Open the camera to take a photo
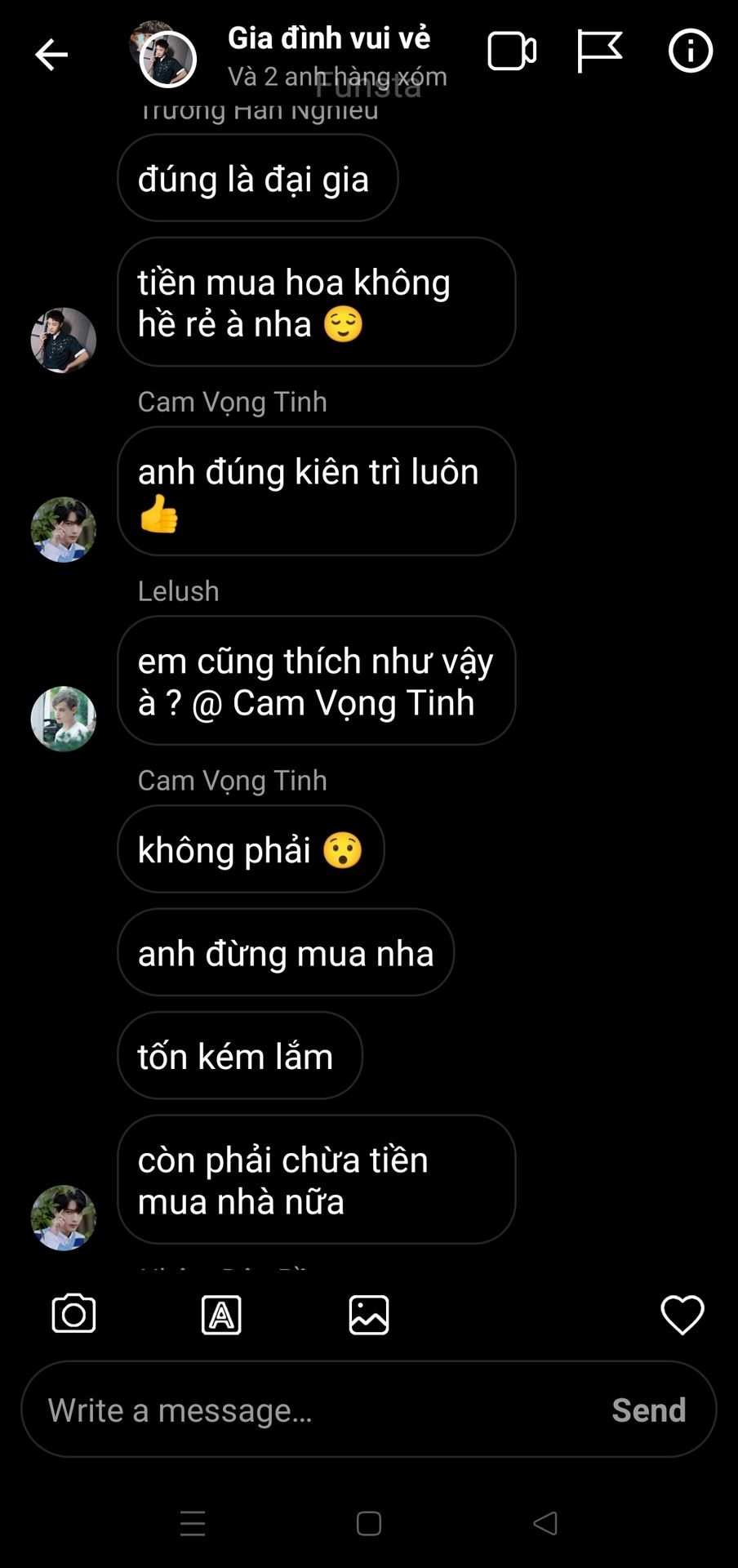The width and height of the screenshot is (738, 1568). point(73,1314)
